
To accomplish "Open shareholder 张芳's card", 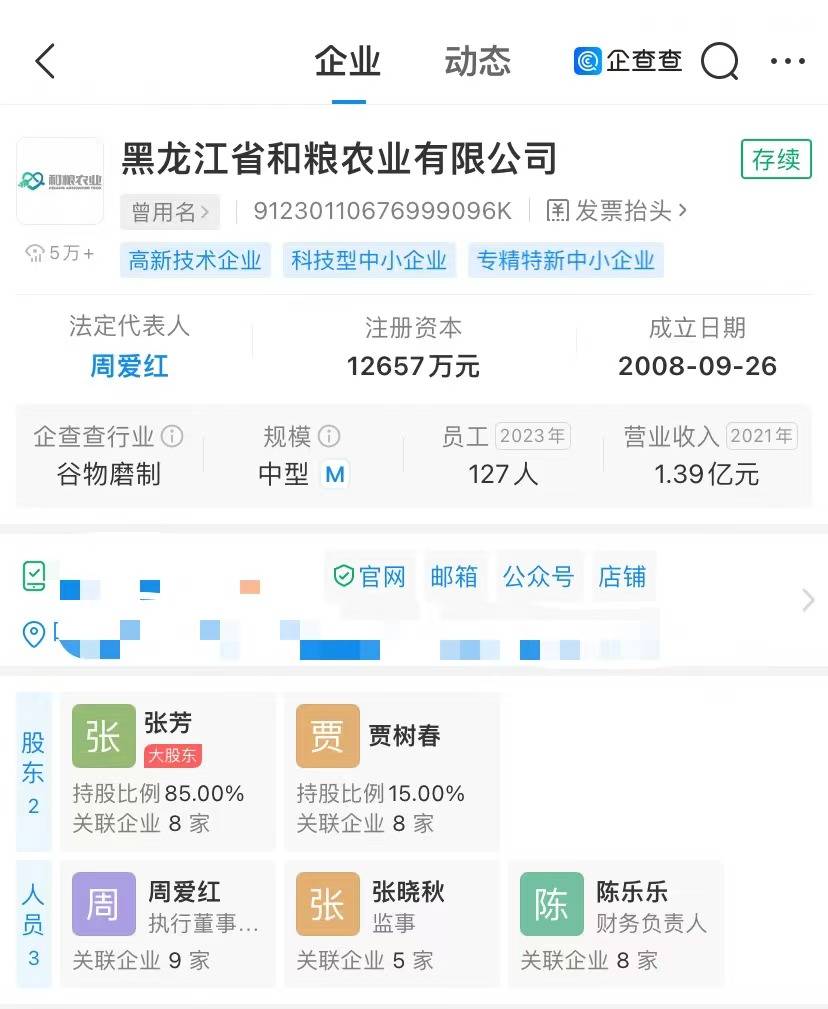I will tap(167, 771).
